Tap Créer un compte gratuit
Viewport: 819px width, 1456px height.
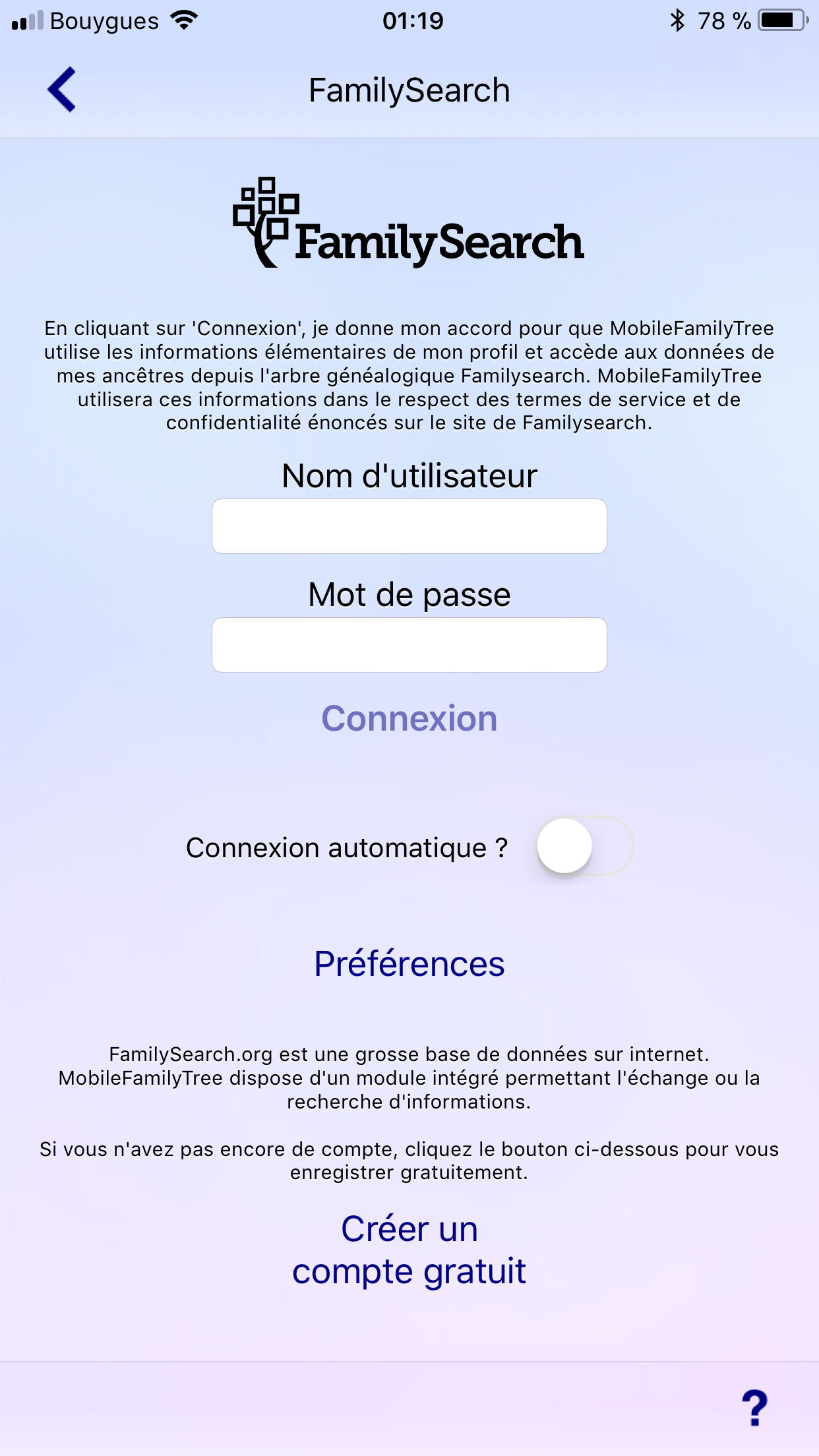pos(409,1250)
